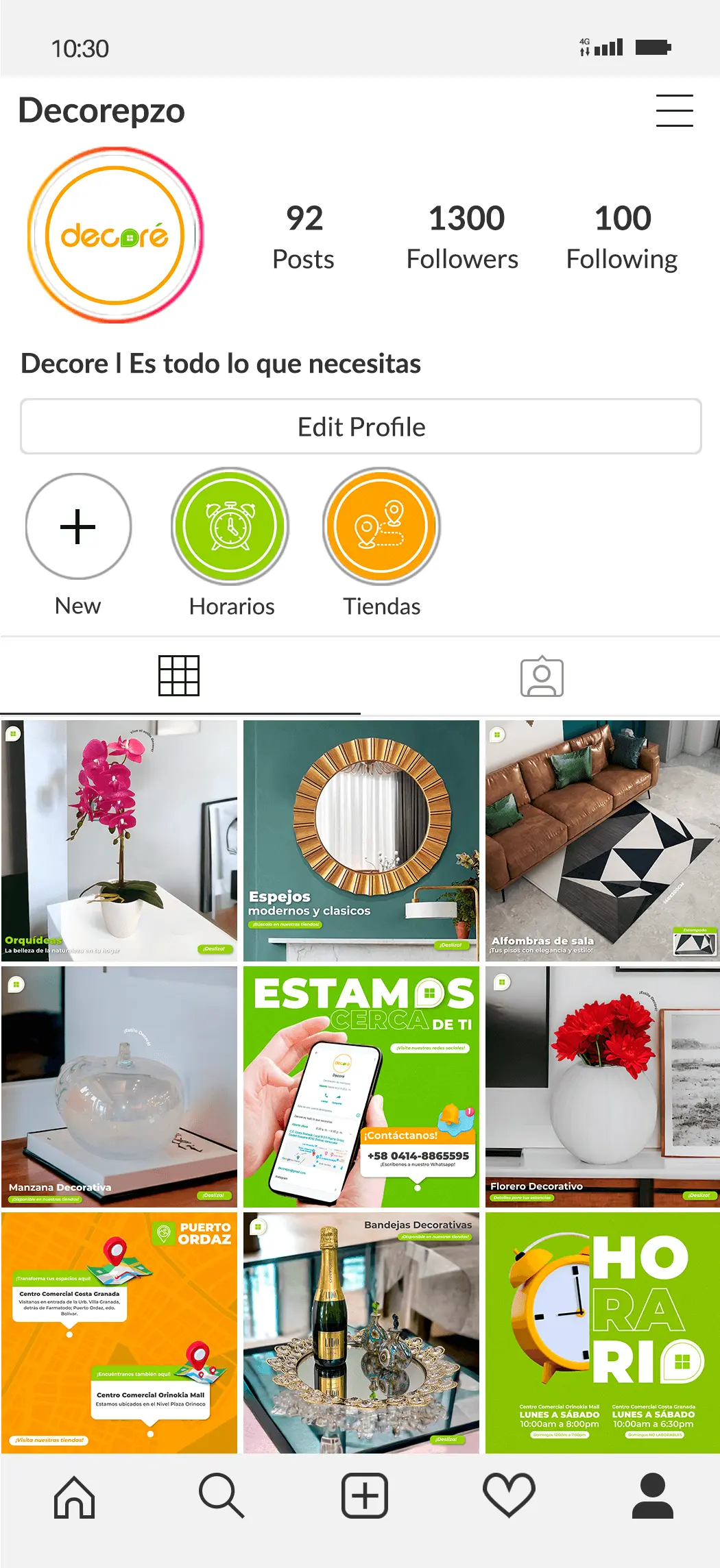Screen dimensions: 720x1568
Task: Open the green Horario post
Action: [603, 1332]
